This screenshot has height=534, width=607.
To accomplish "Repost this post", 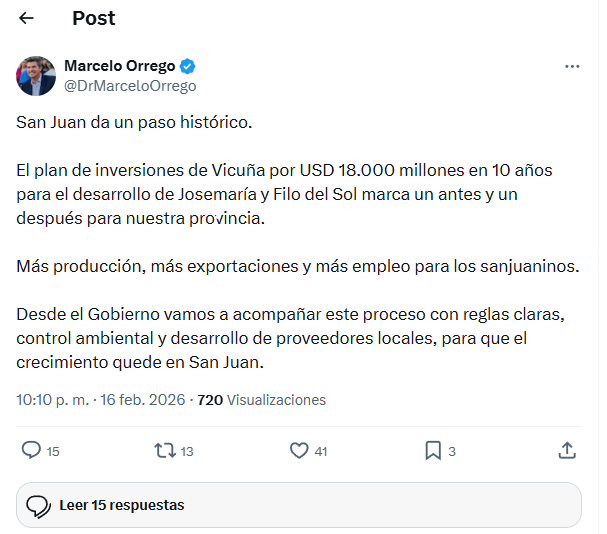I will pyautogui.click(x=165, y=451).
